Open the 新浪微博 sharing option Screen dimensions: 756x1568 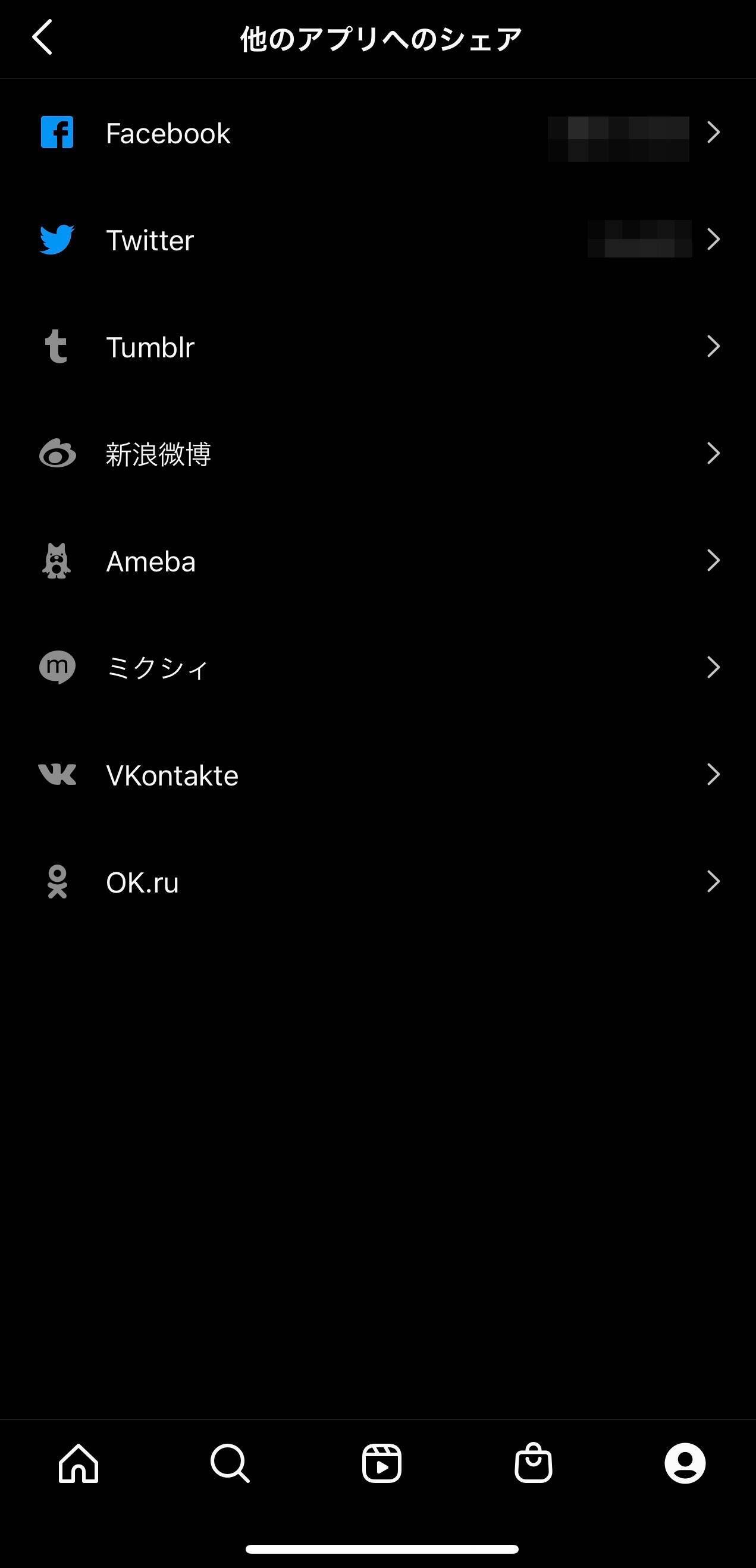pos(377,454)
